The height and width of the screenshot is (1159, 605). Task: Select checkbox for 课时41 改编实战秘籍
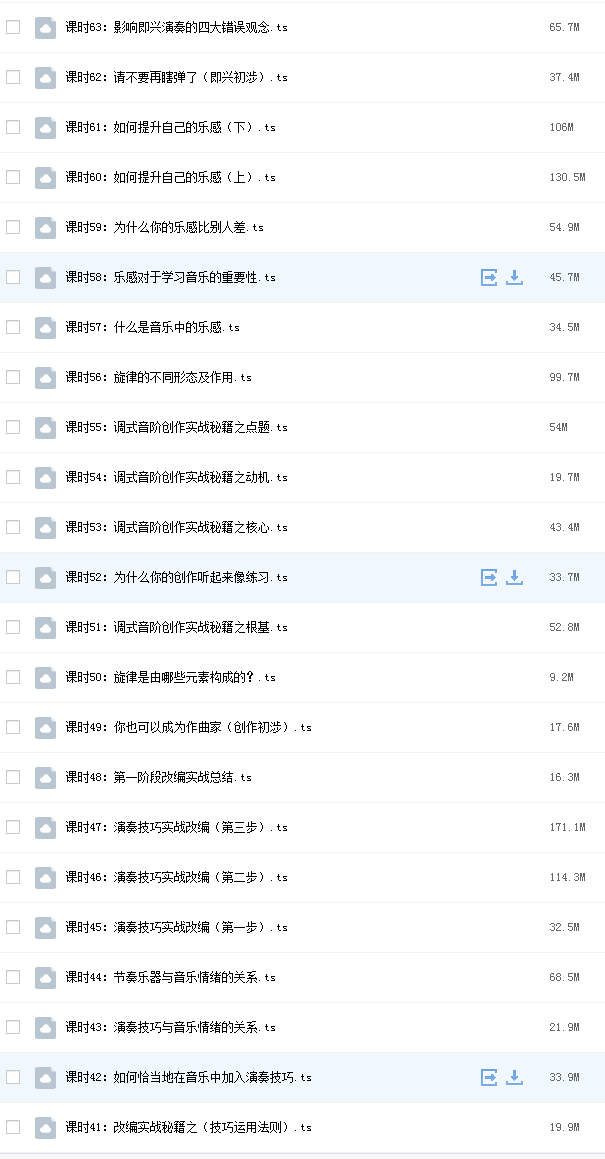click(13, 1127)
